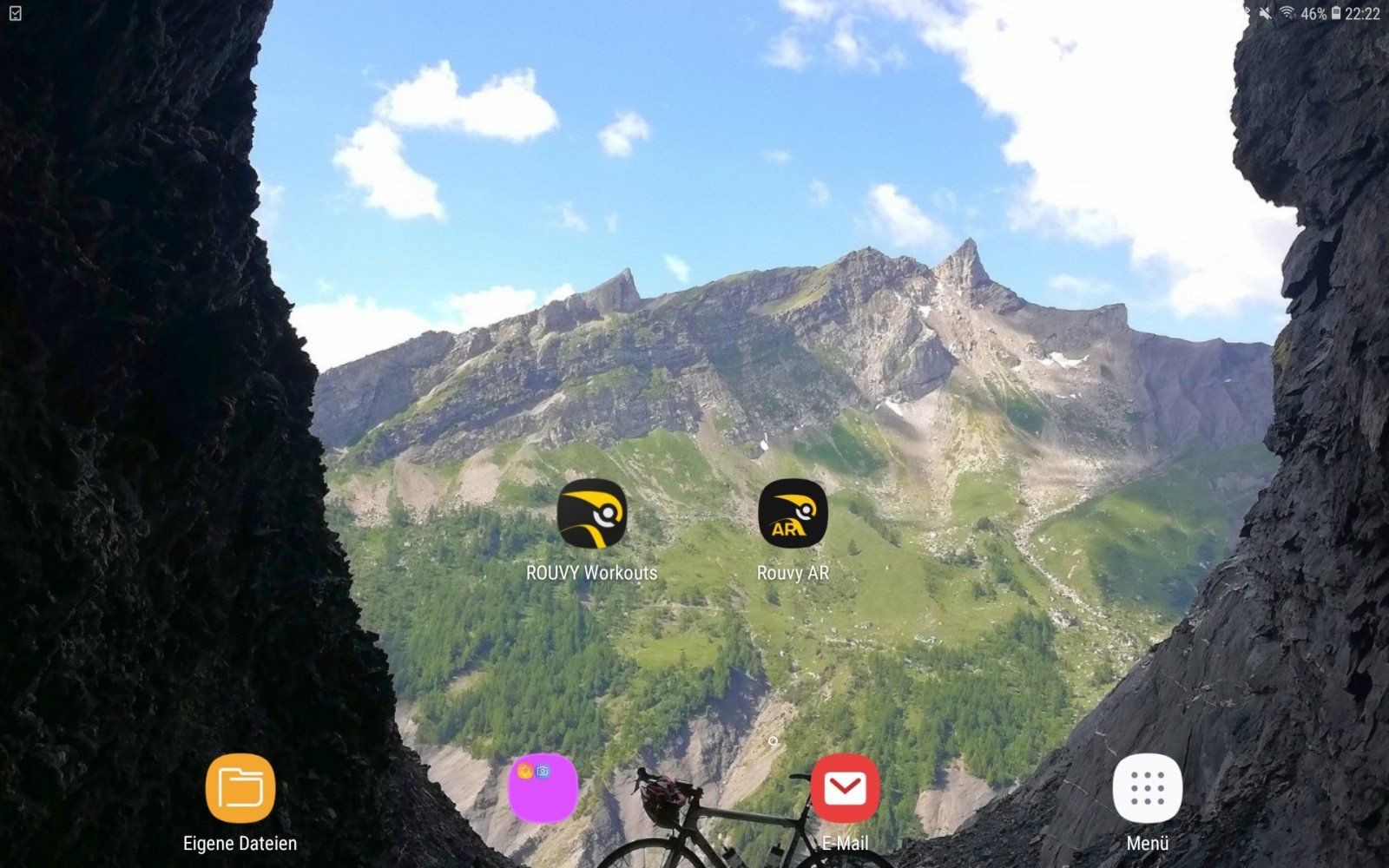Viewport: 1389px width, 868px height.
Task: Open the ROUVY Workouts app
Action: [x=591, y=515]
